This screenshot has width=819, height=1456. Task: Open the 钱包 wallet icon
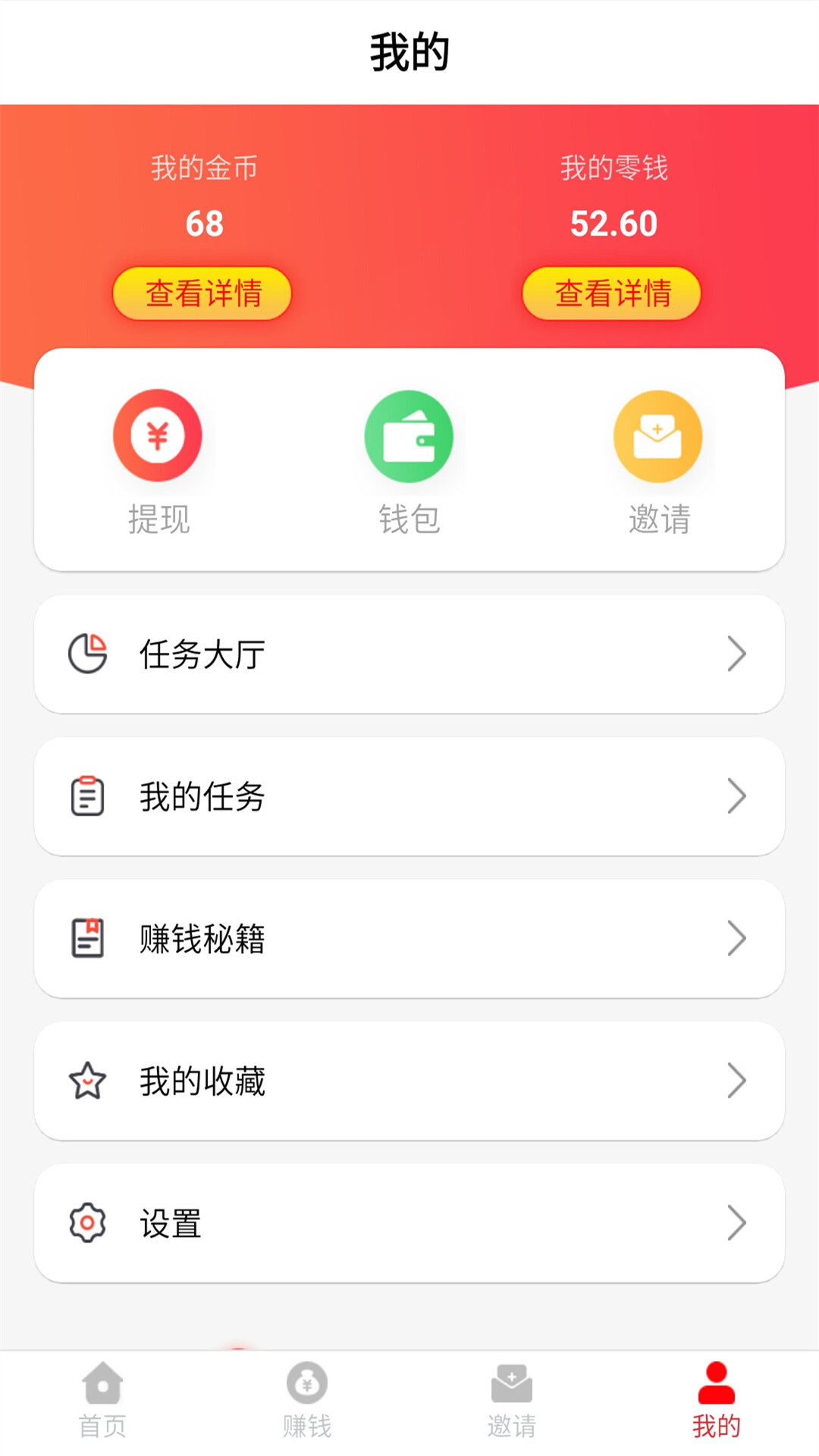click(409, 436)
